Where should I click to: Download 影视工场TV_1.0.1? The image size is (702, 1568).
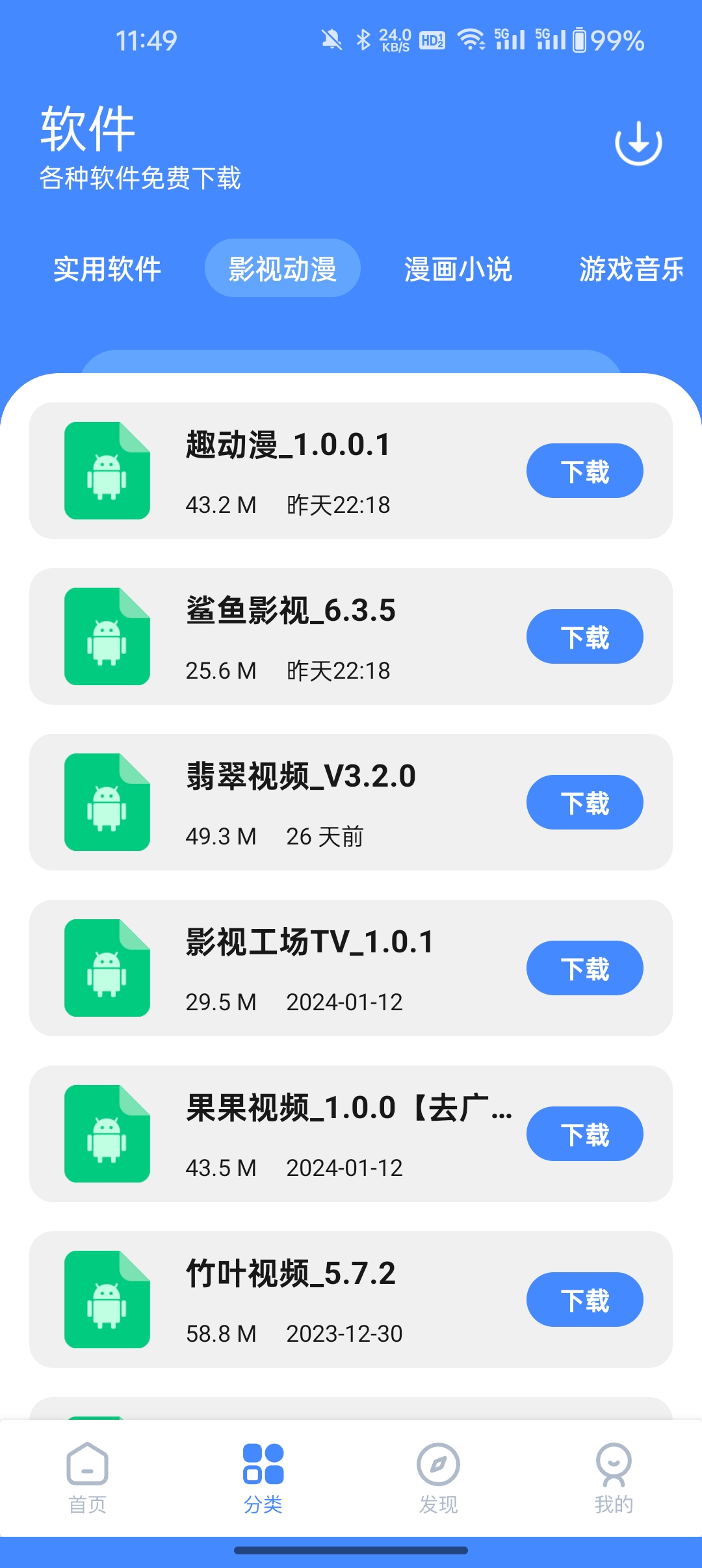(x=584, y=968)
